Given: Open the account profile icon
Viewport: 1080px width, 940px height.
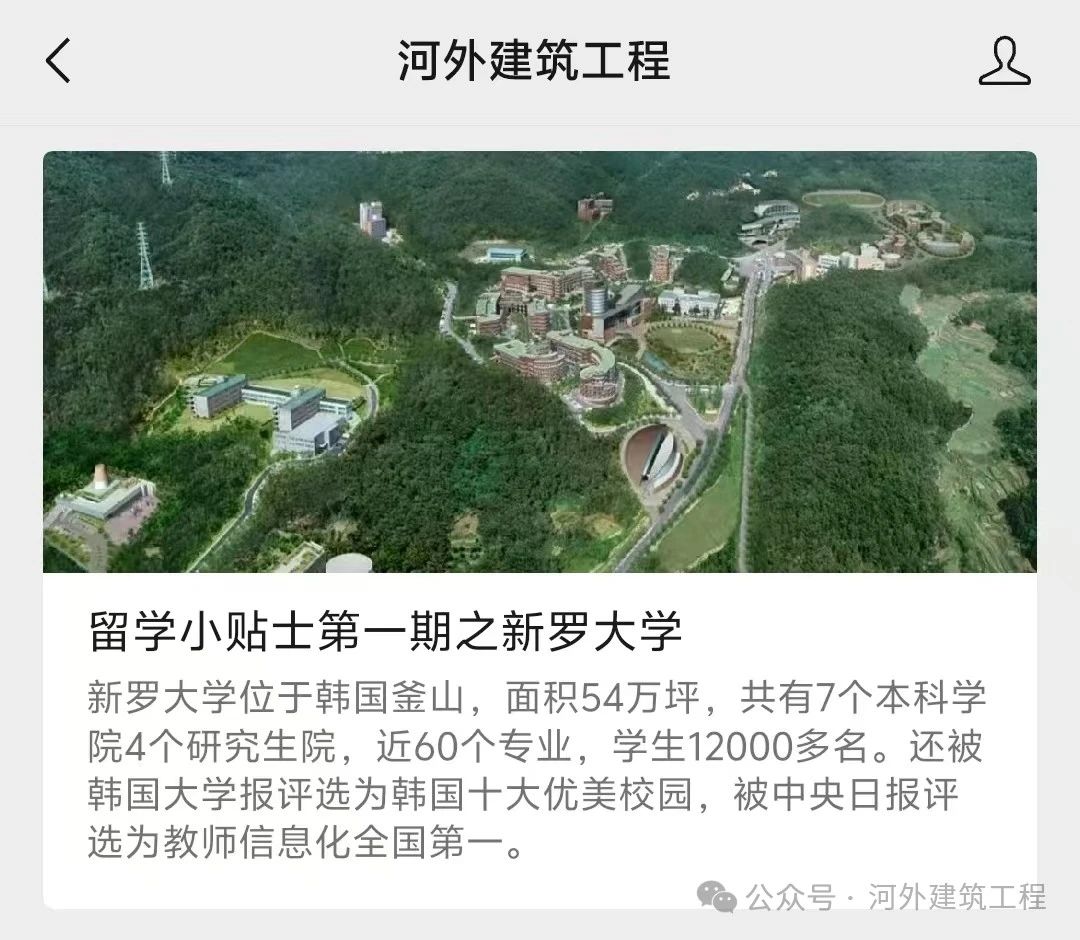Looking at the screenshot, I should [x=1003, y=61].
